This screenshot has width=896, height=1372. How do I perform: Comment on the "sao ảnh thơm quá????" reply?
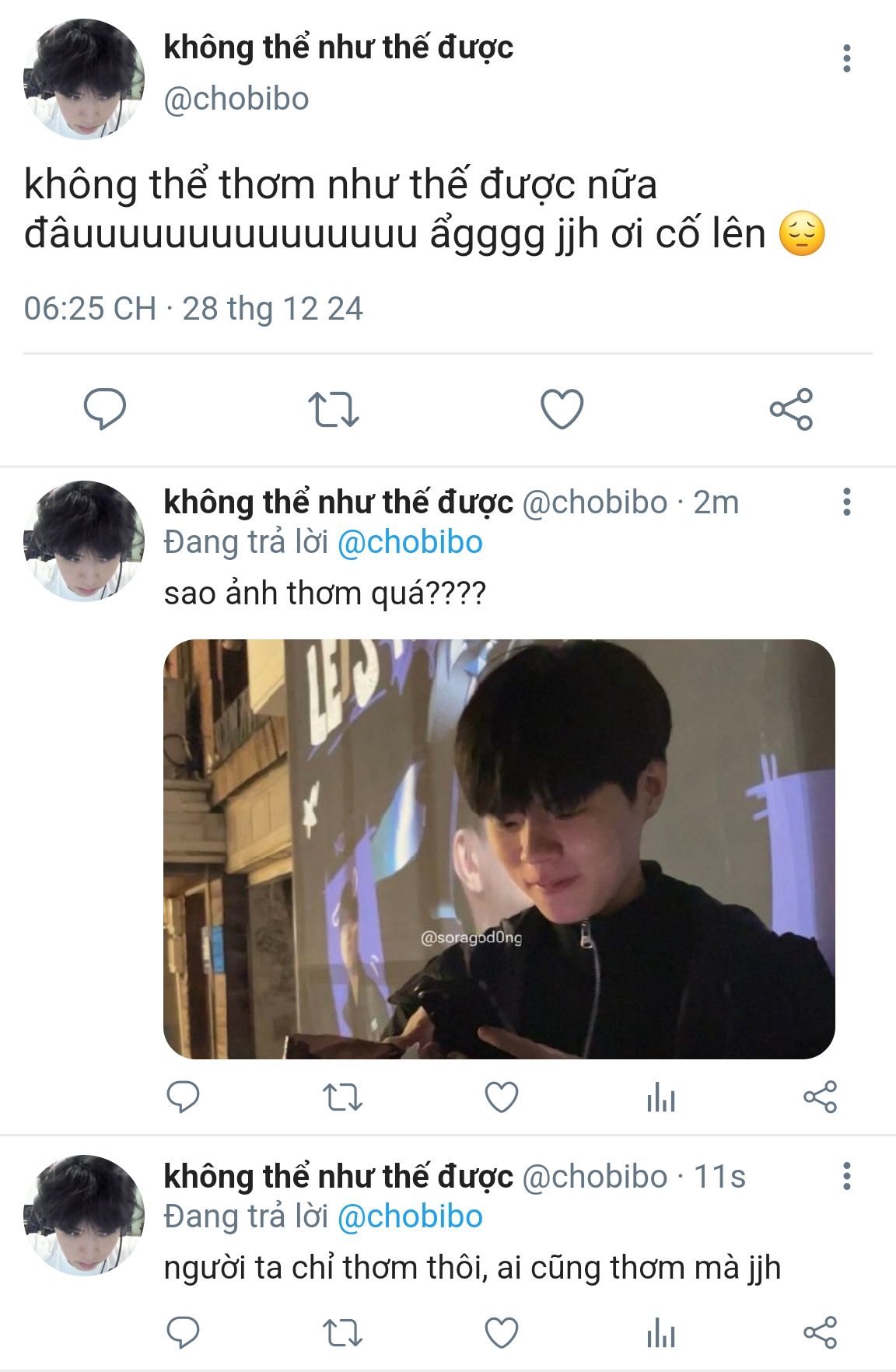184,1097
